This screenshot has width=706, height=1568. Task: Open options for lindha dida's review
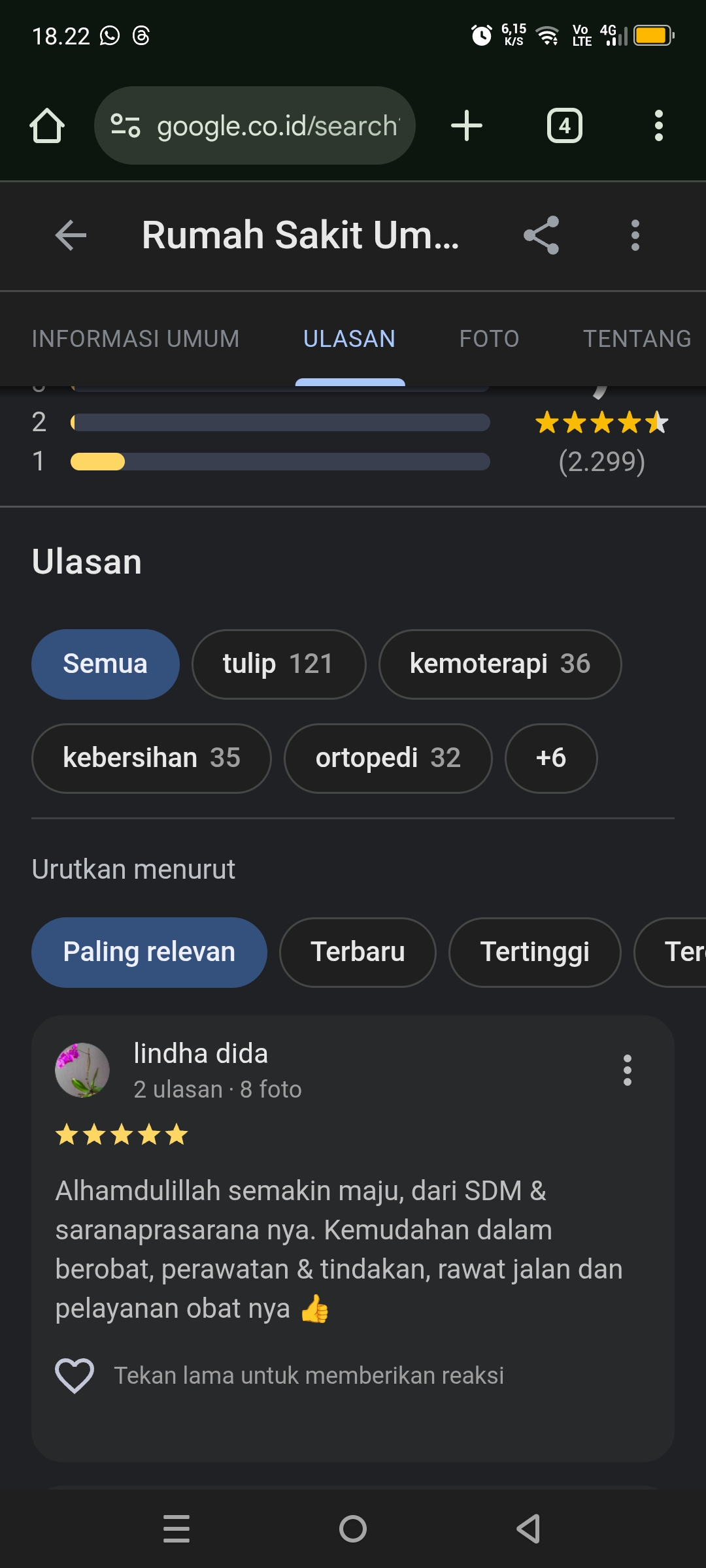[x=627, y=1070]
